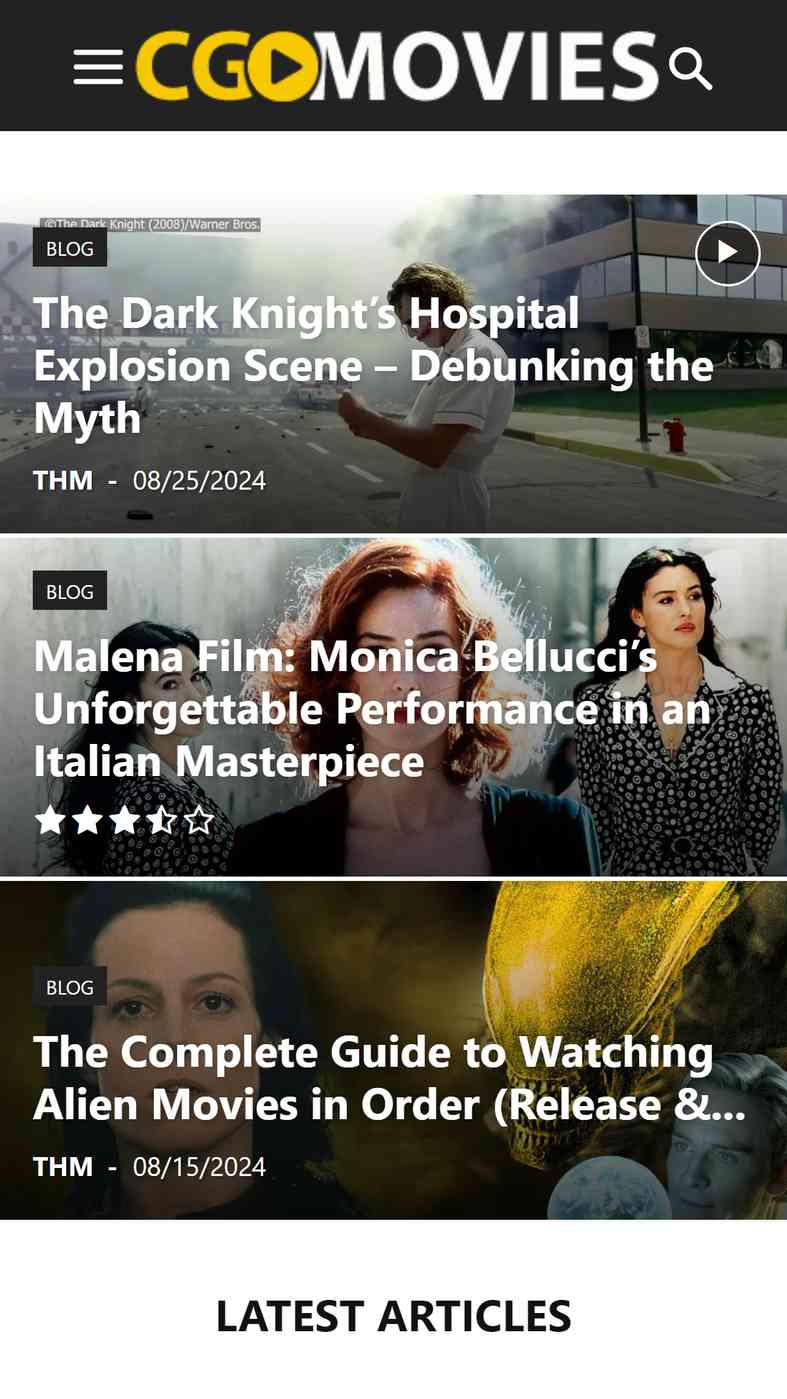The height and width of the screenshot is (1399, 787).
Task: Open the Malena Film article
Action: click(372, 708)
